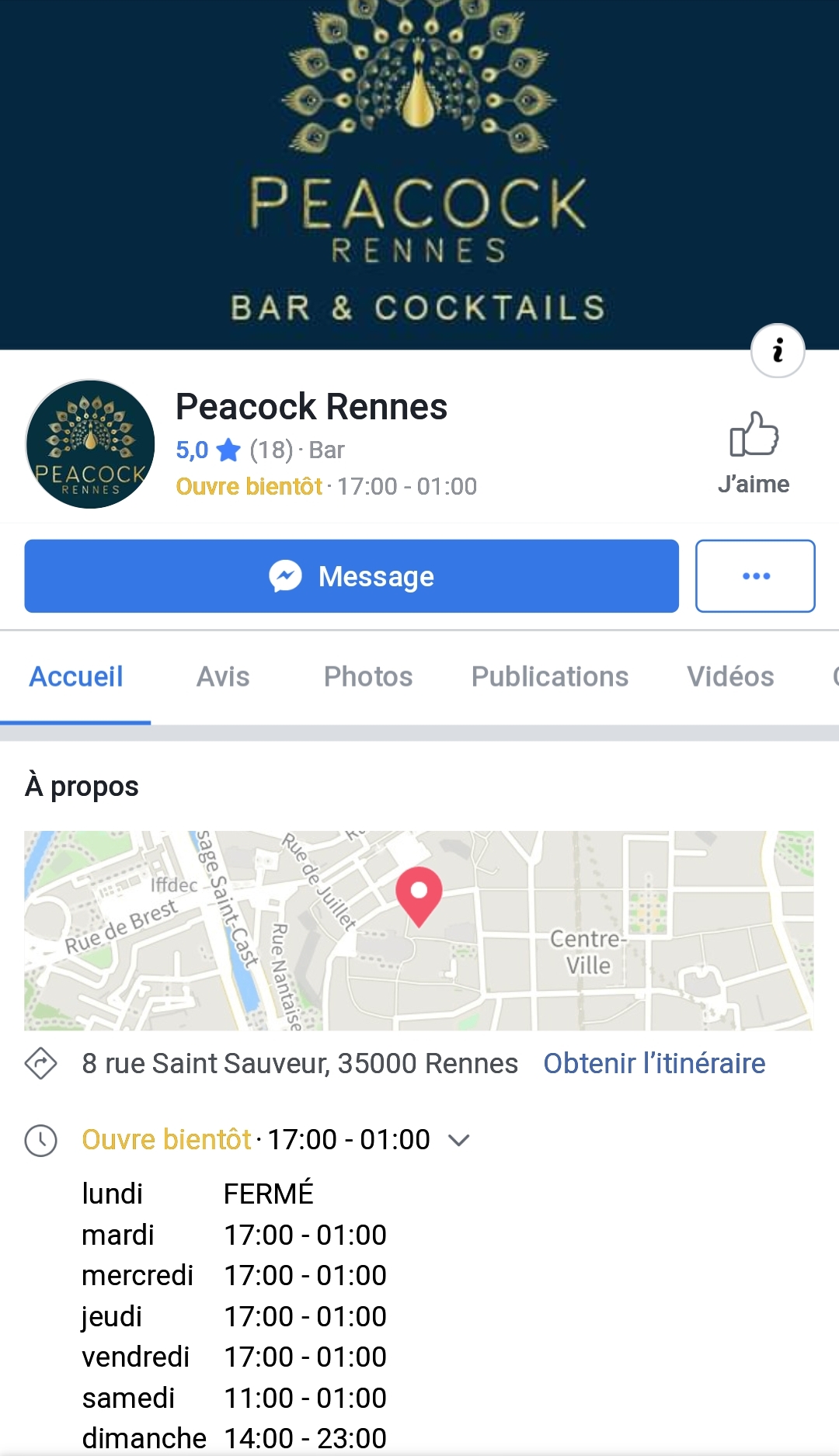Switch to the Avis tab
The width and height of the screenshot is (839, 1456).
coord(223,676)
